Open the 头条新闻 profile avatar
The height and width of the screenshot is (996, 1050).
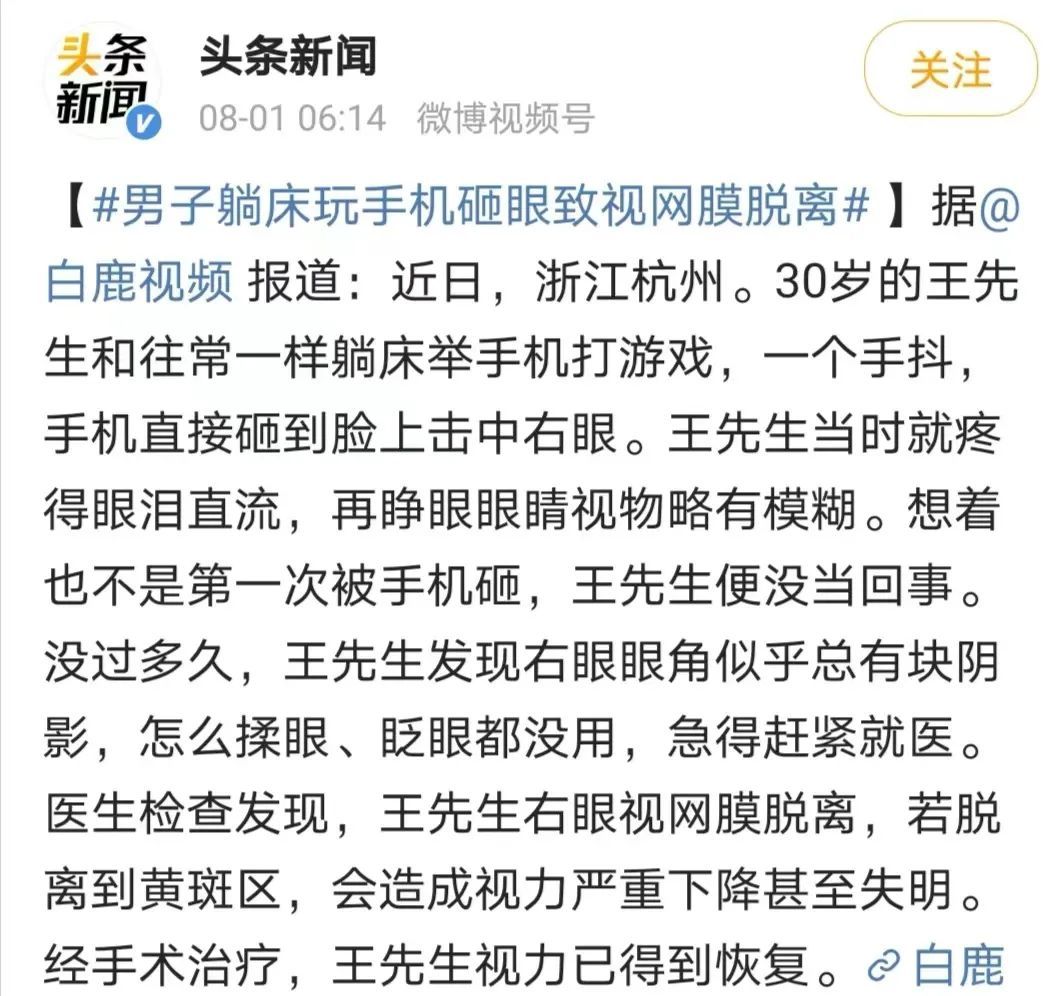pos(100,83)
